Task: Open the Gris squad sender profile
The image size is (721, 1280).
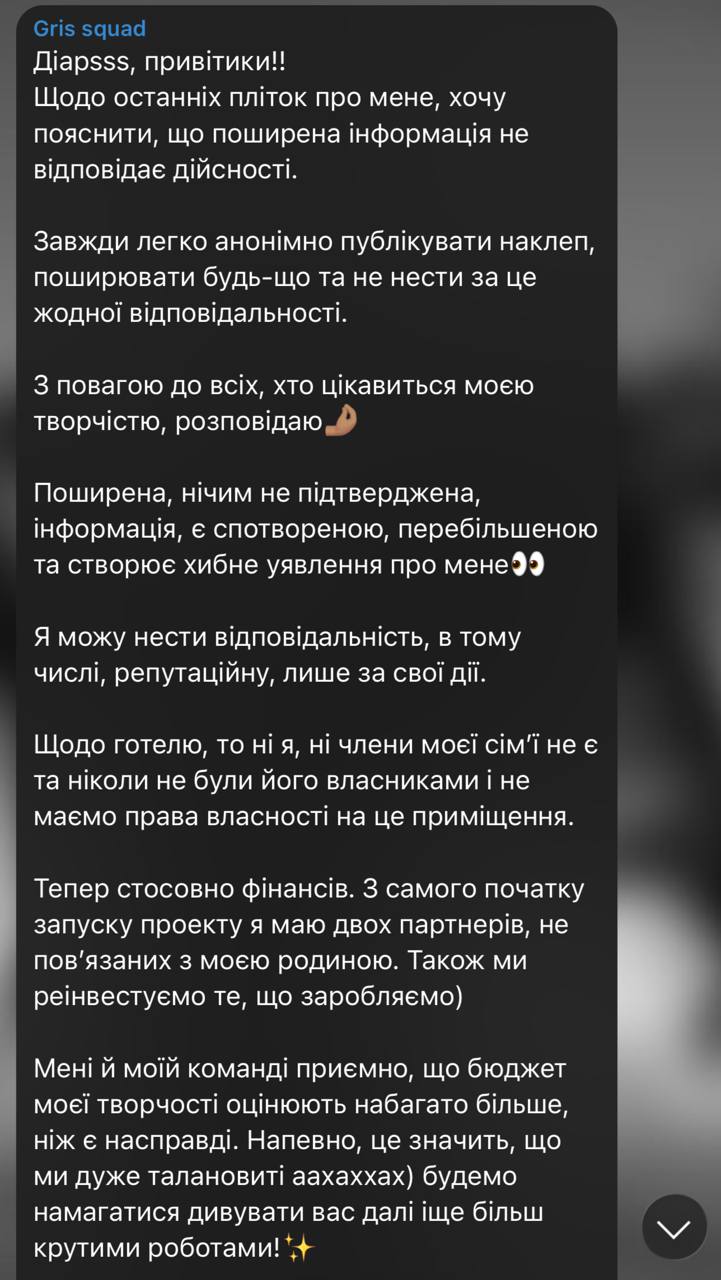Action: (89, 28)
